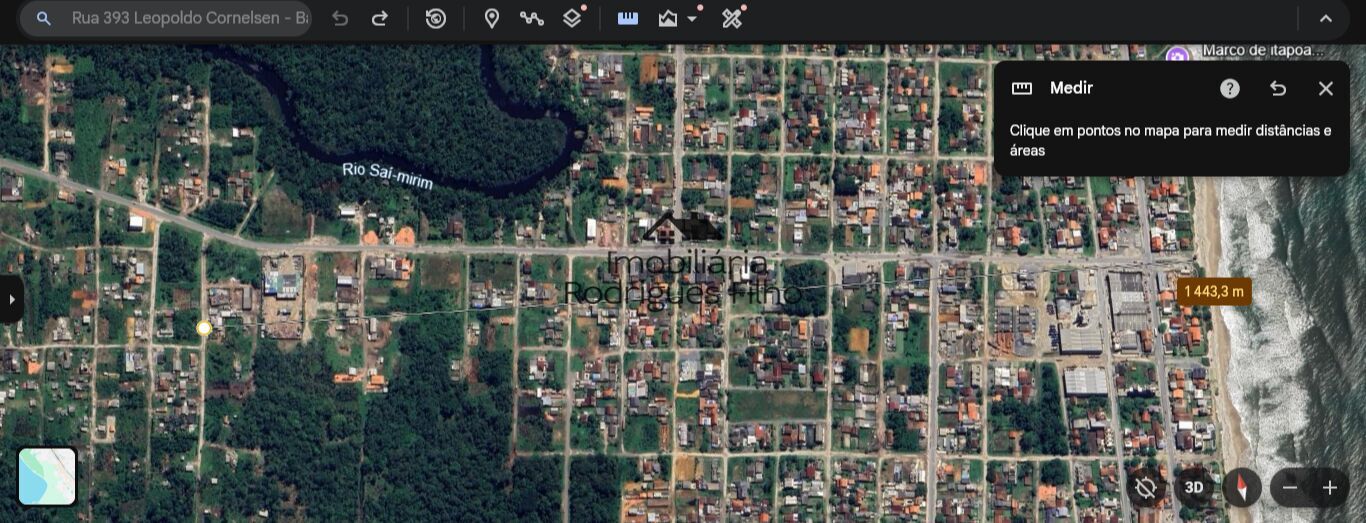This screenshot has width=1366, height=523.
Task: Open historical imagery clock icon
Action: 435,18
